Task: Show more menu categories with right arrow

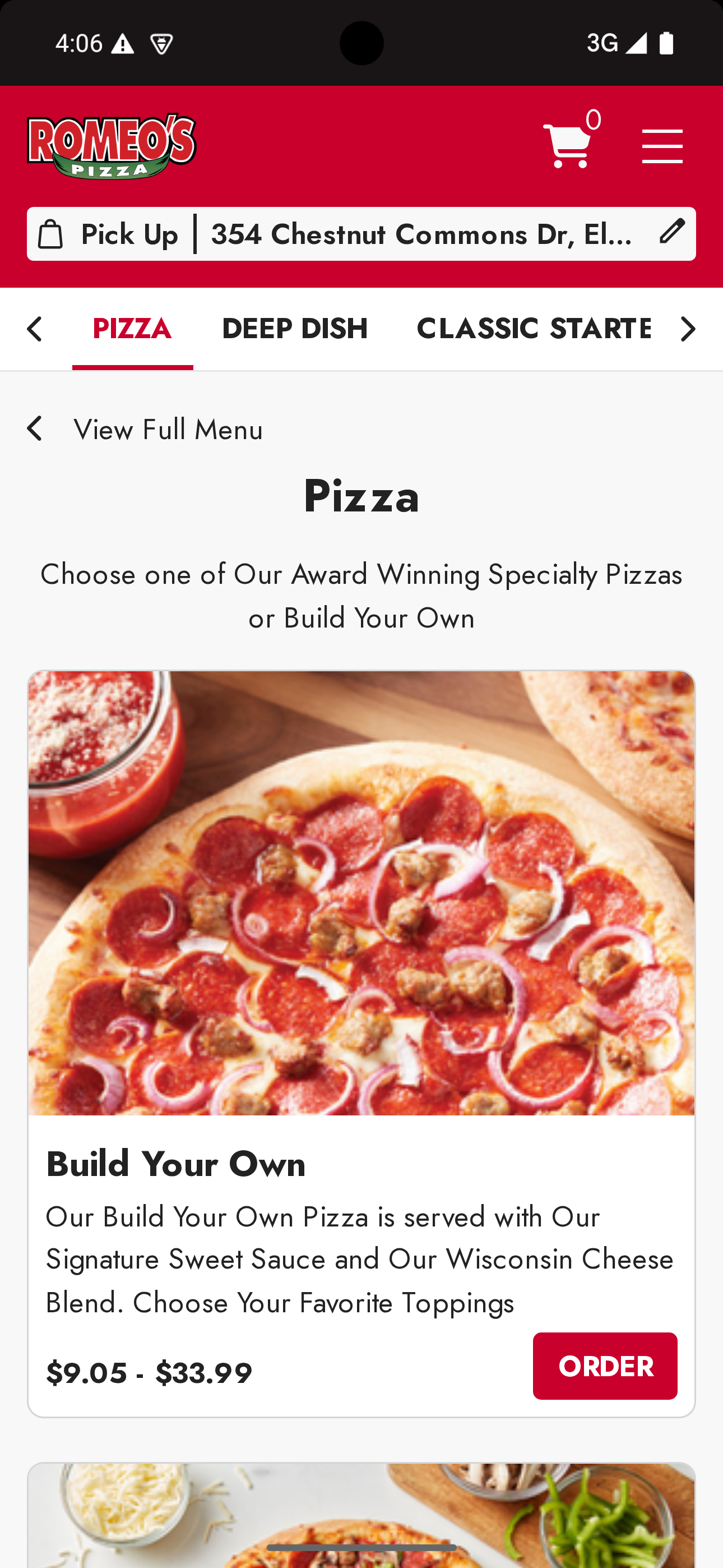Action: [688, 329]
